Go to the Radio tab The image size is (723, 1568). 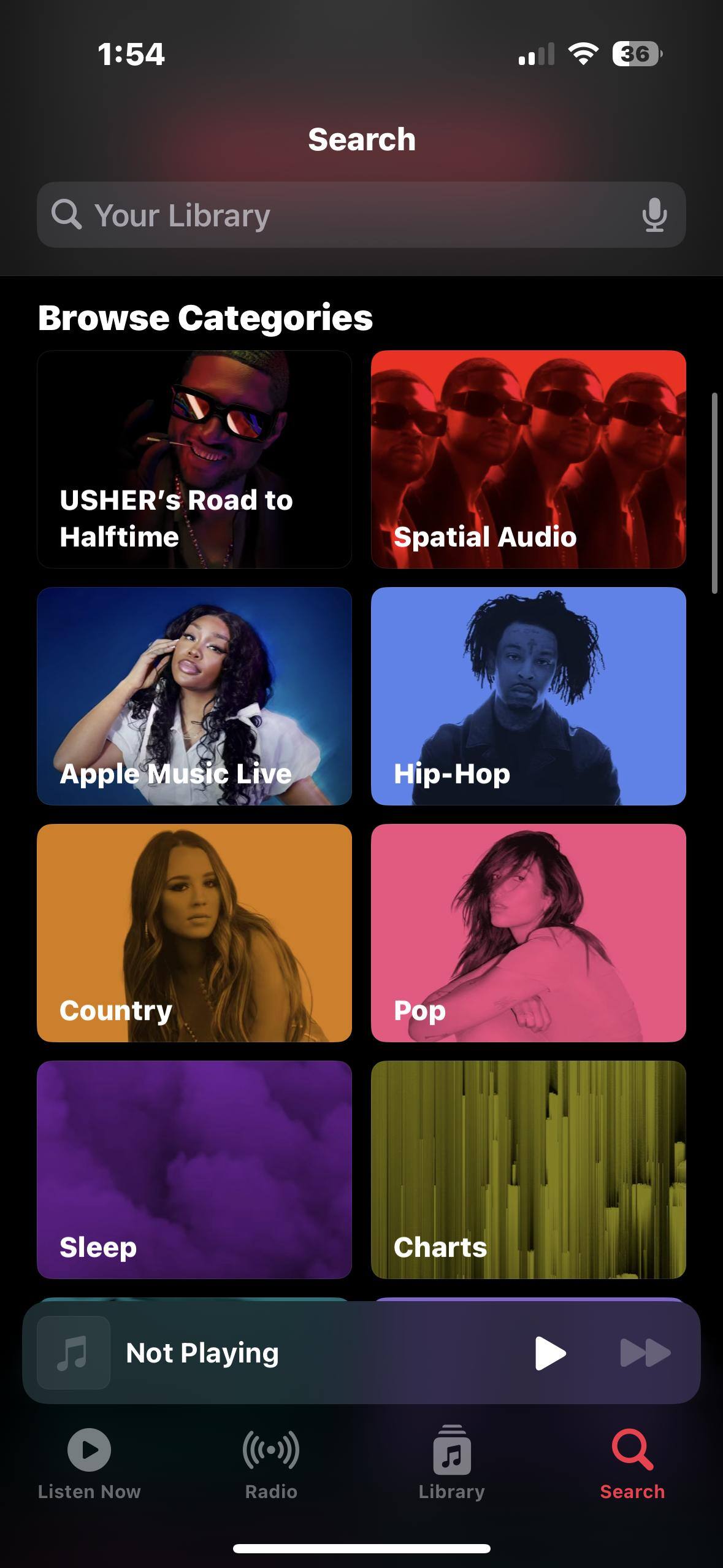271,1463
